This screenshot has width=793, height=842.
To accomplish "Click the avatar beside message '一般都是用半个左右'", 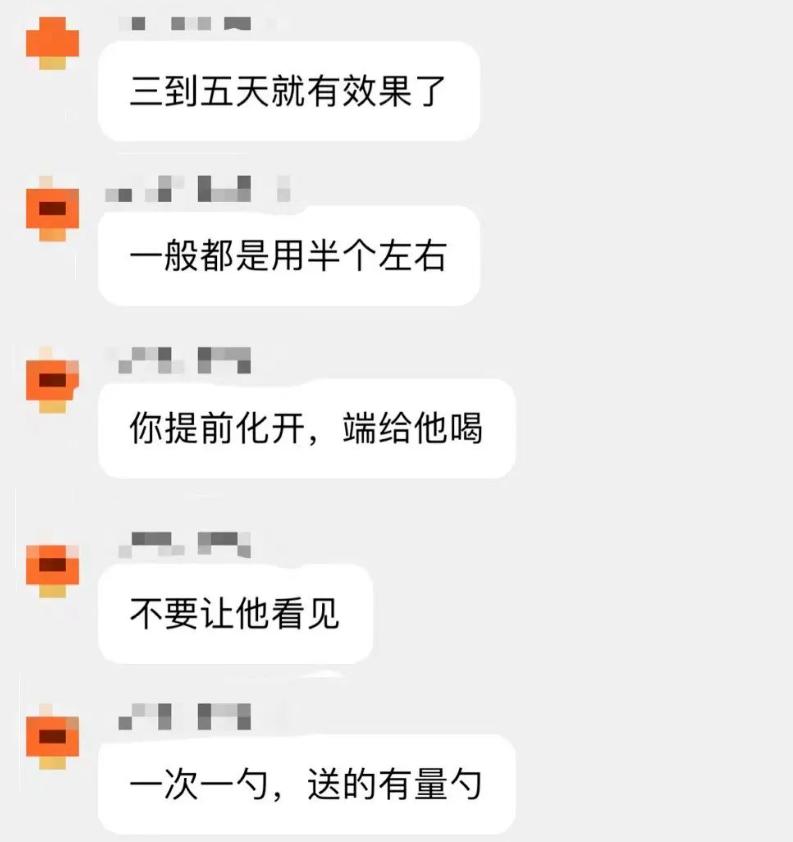I will 54,209.
